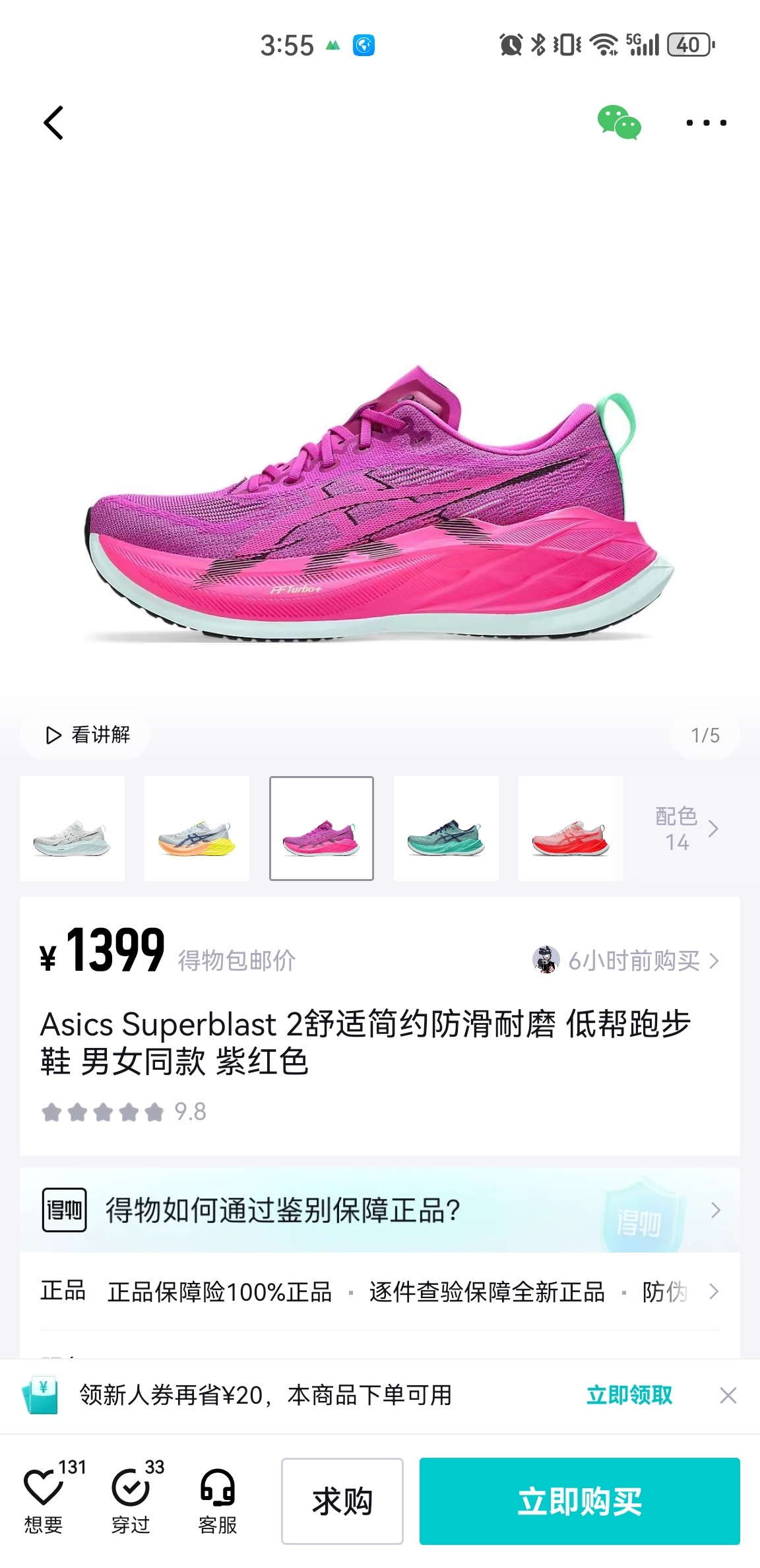Go back to the previous page

click(x=53, y=123)
